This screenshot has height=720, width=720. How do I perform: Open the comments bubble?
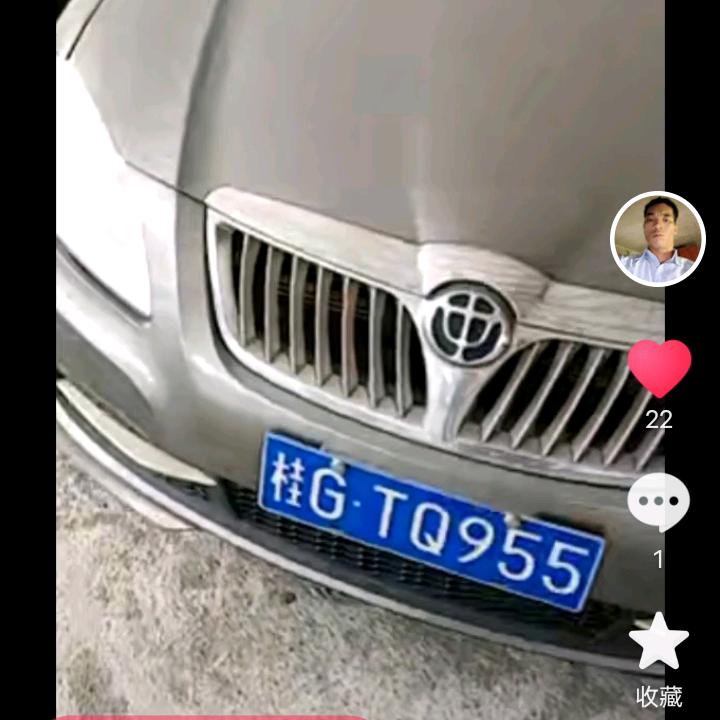click(x=658, y=501)
